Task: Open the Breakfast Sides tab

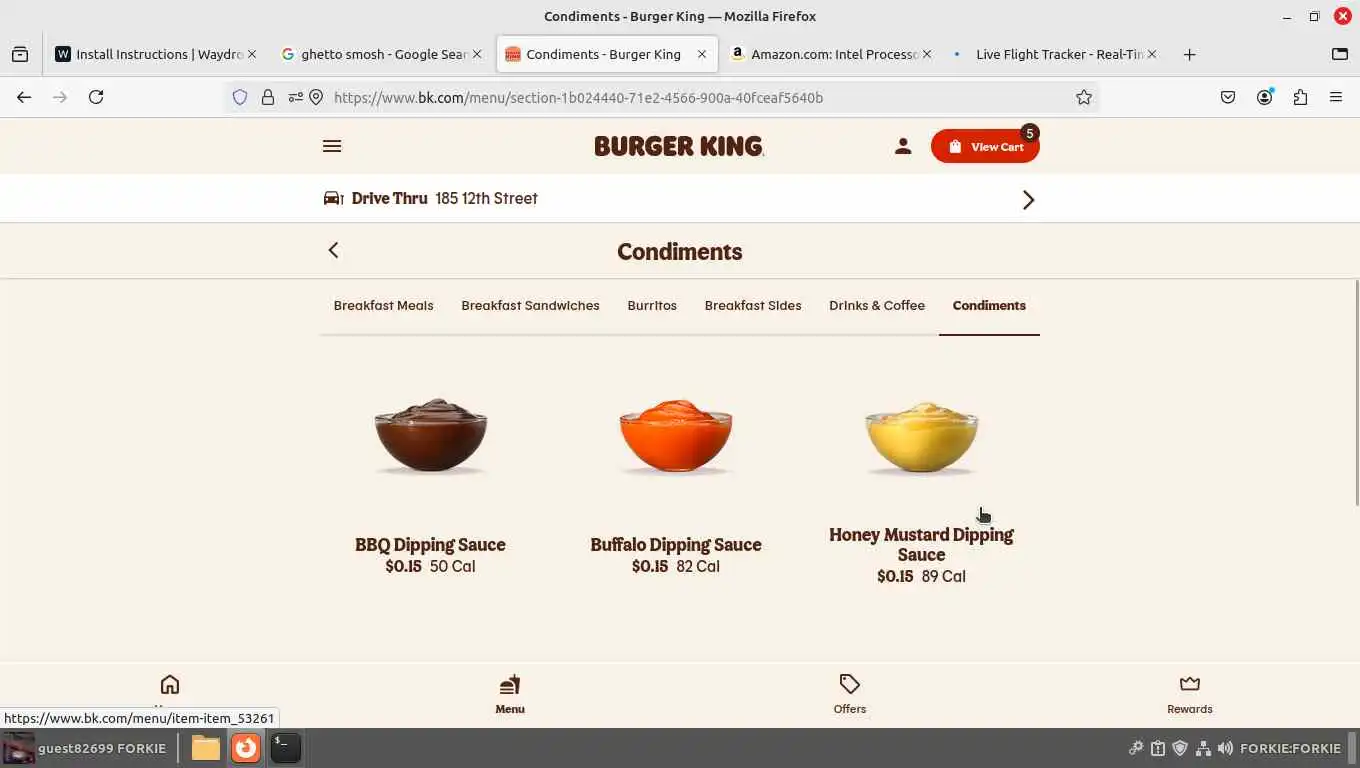Action: point(752,306)
